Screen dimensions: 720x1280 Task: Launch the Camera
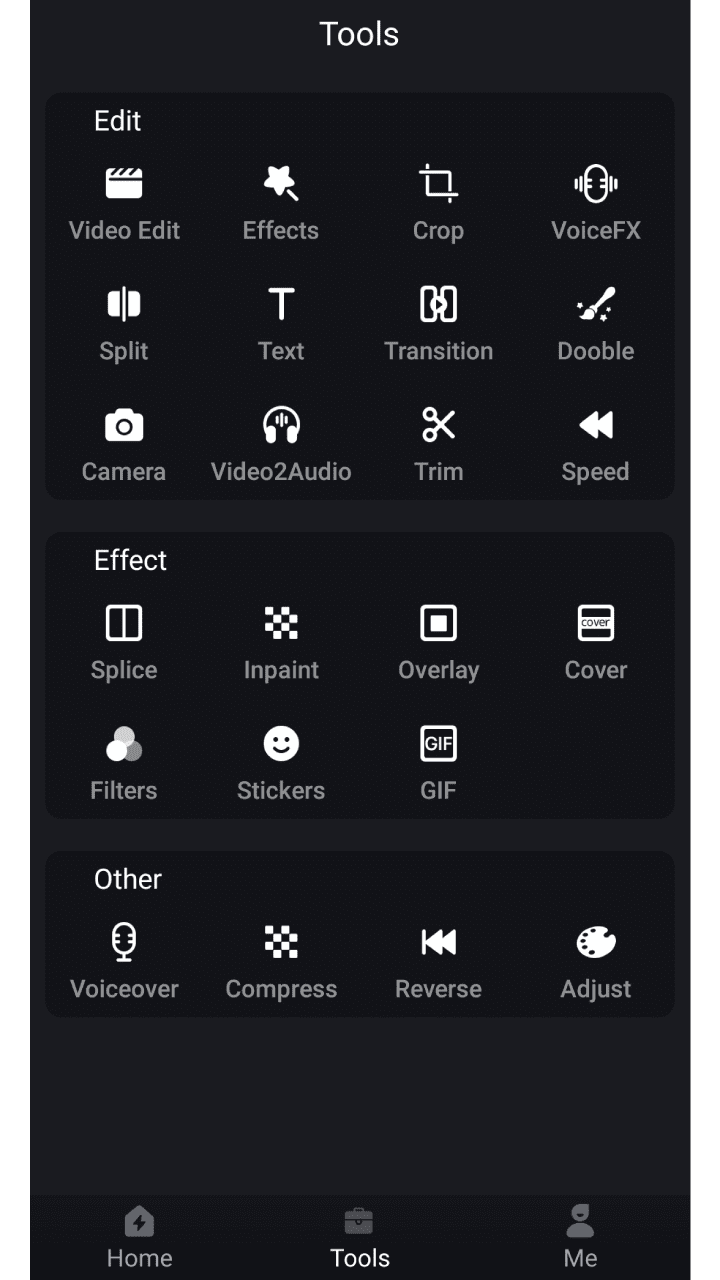click(x=124, y=444)
